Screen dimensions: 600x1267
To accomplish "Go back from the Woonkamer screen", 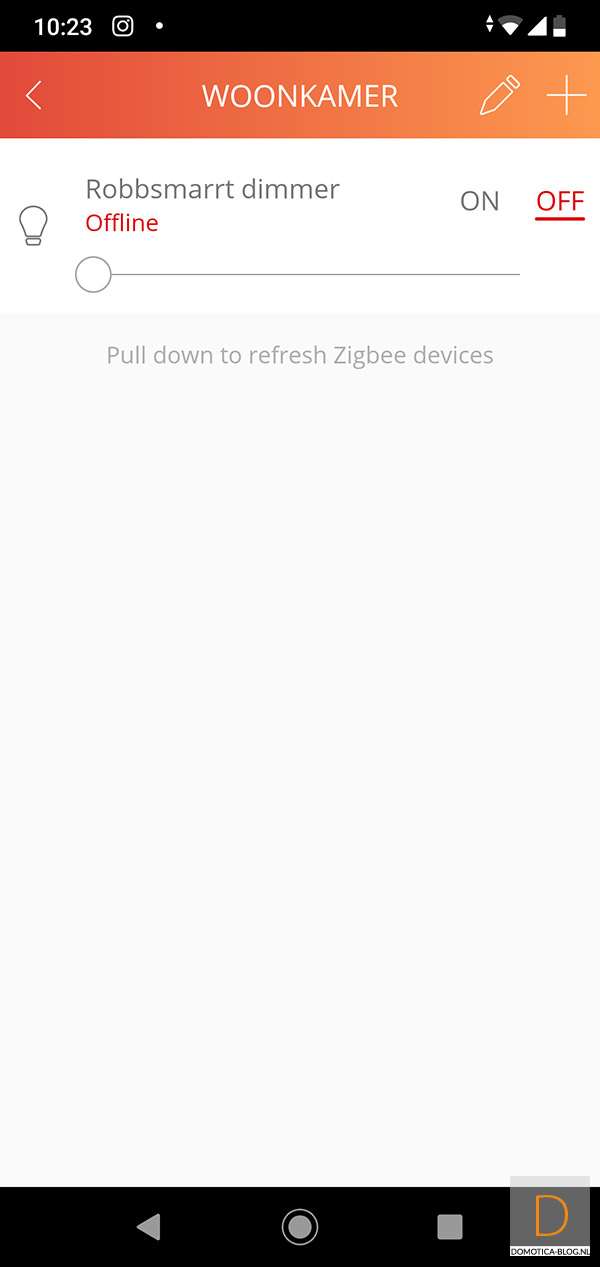I will coord(34,96).
